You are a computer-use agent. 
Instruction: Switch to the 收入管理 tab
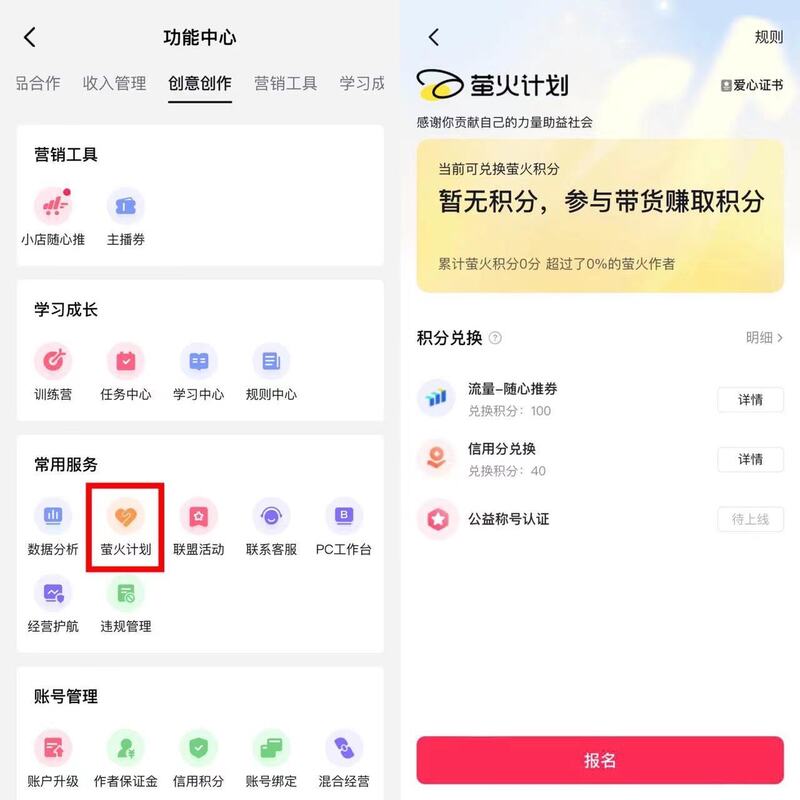pos(114,84)
